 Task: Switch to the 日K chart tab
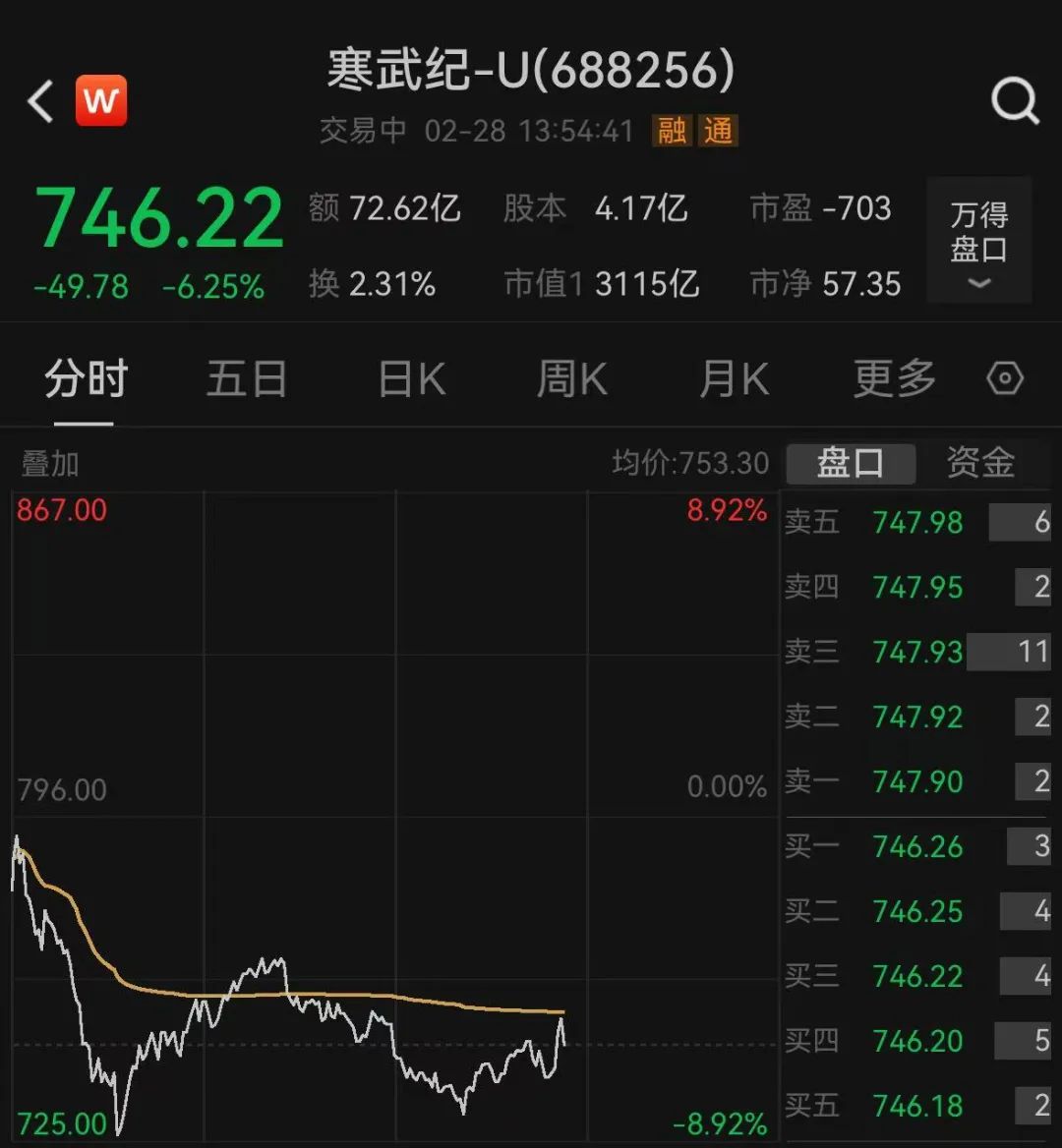412,379
